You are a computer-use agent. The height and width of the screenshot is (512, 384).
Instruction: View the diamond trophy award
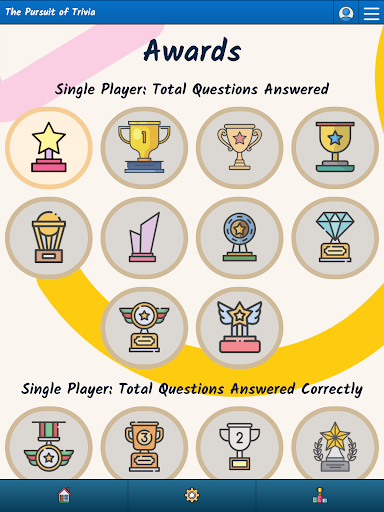tap(335, 238)
